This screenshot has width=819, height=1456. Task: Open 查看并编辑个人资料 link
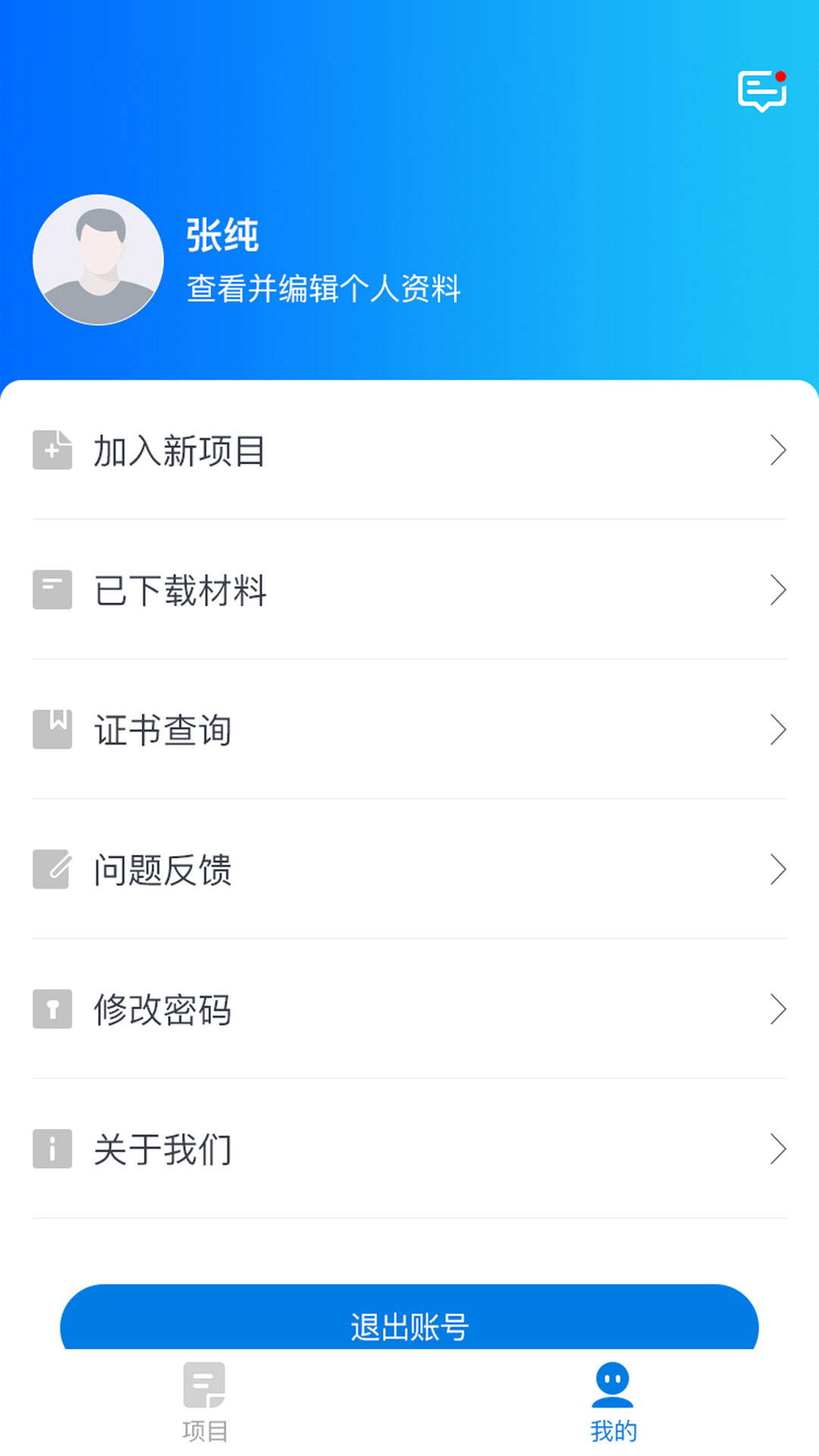tap(323, 289)
